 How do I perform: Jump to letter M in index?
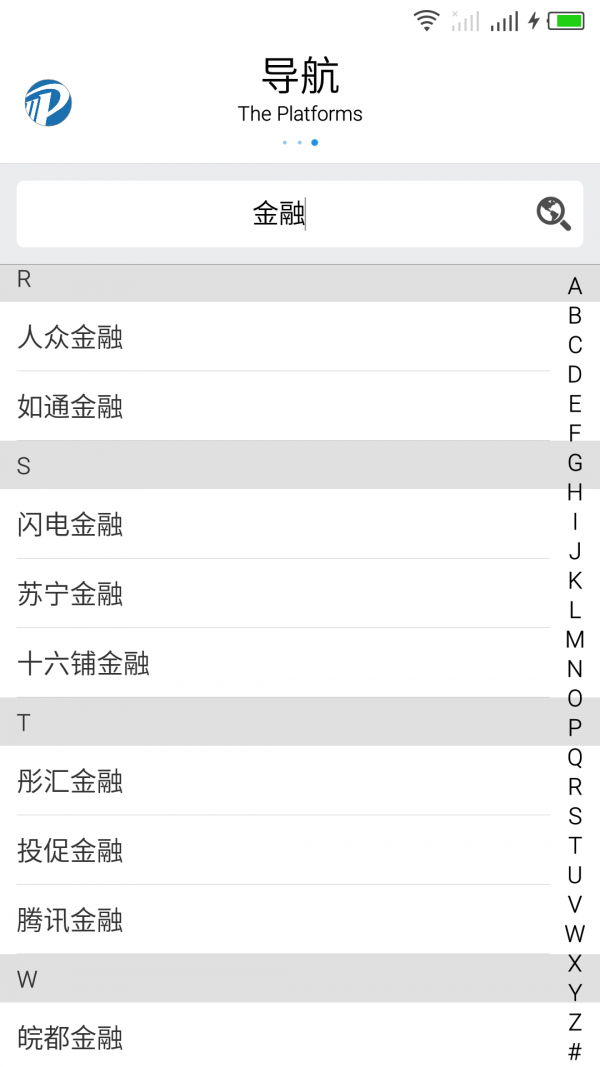point(575,640)
